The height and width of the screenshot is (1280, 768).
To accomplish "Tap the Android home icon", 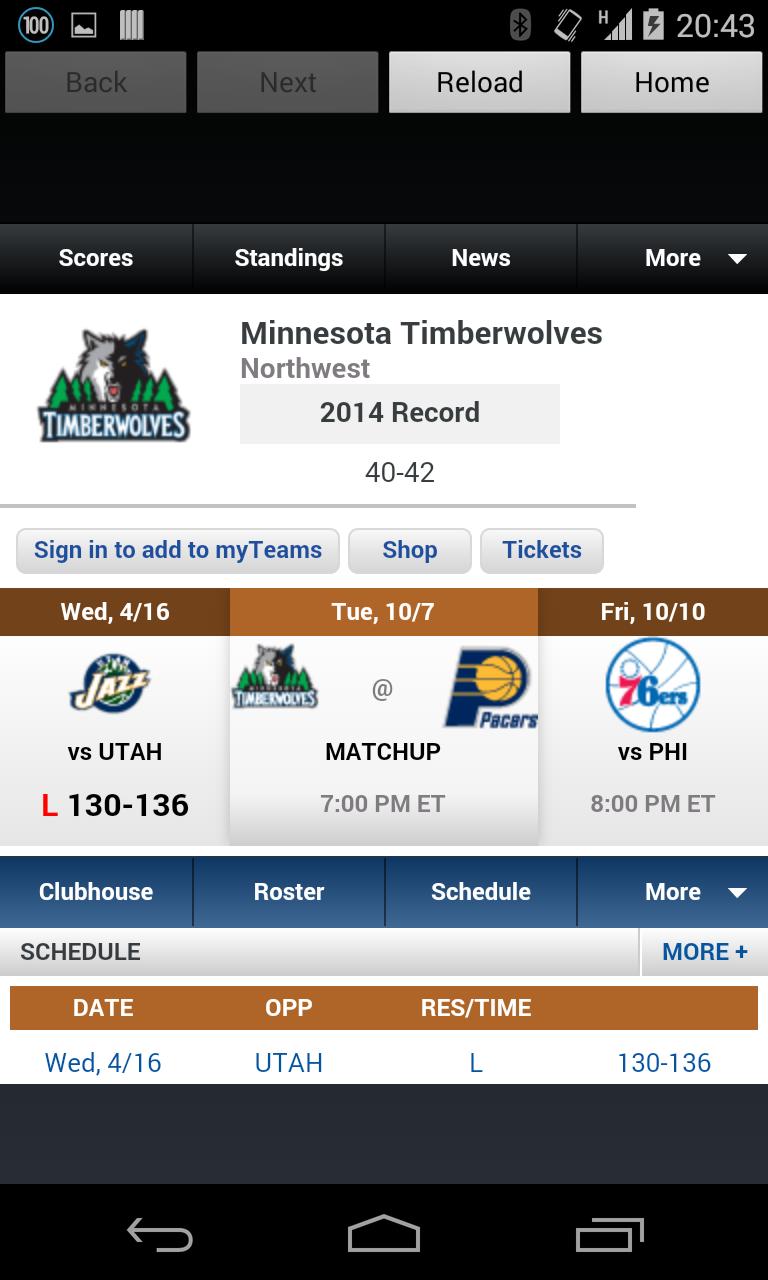I will 383,1232.
